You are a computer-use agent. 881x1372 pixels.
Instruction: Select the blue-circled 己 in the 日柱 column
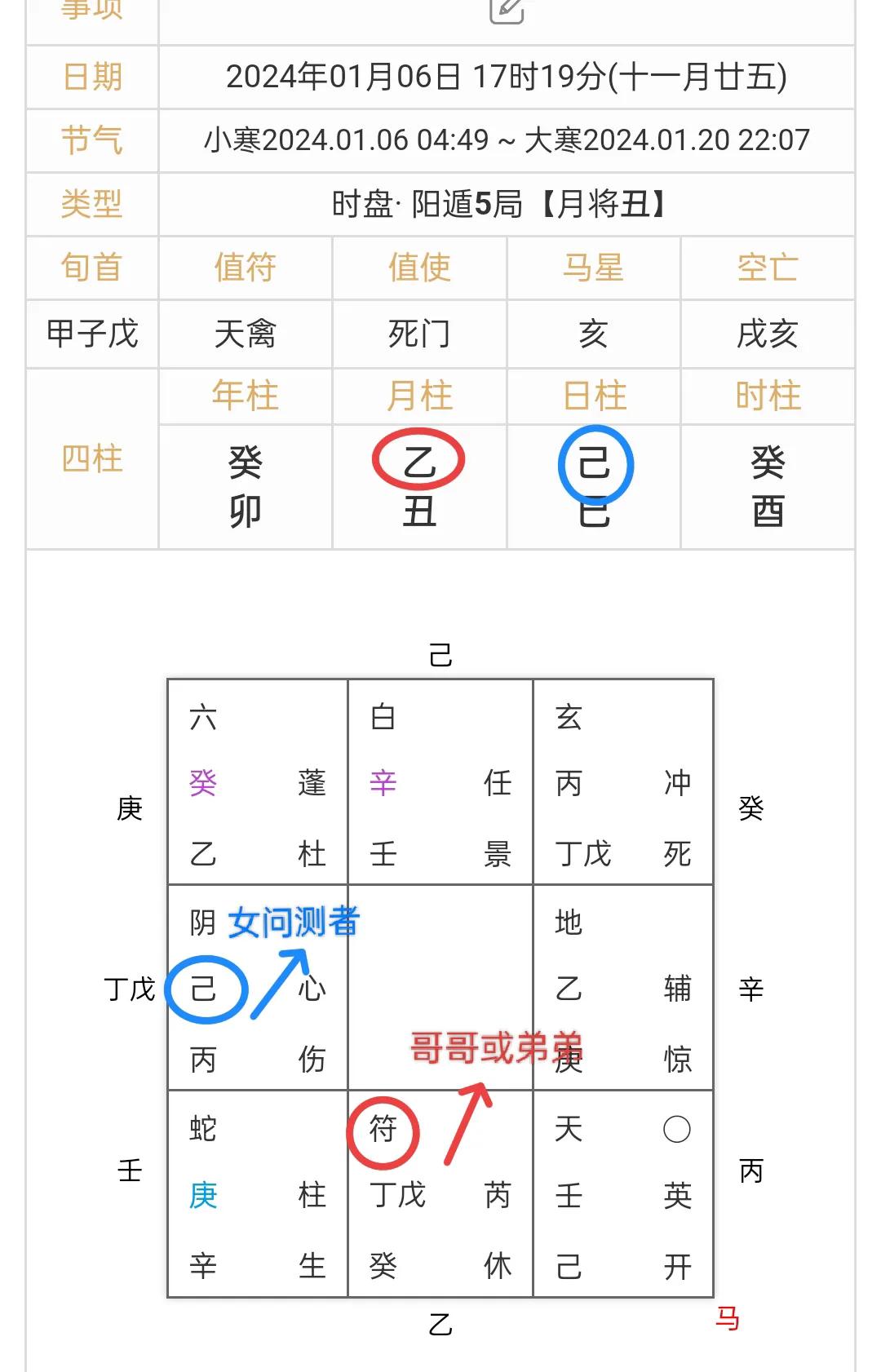[x=594, y=459]
